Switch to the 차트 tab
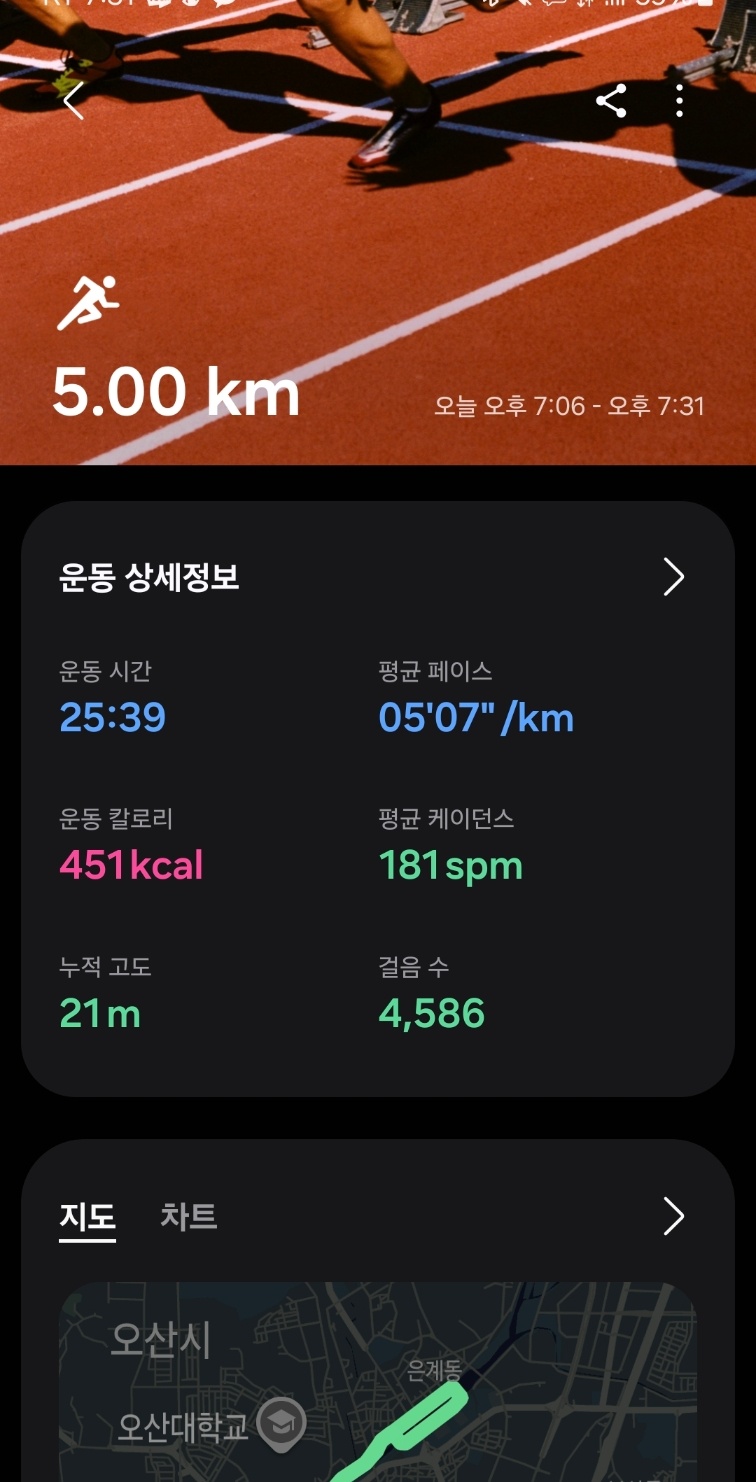Screen dimensions: 756x1482 point(189,1217)
